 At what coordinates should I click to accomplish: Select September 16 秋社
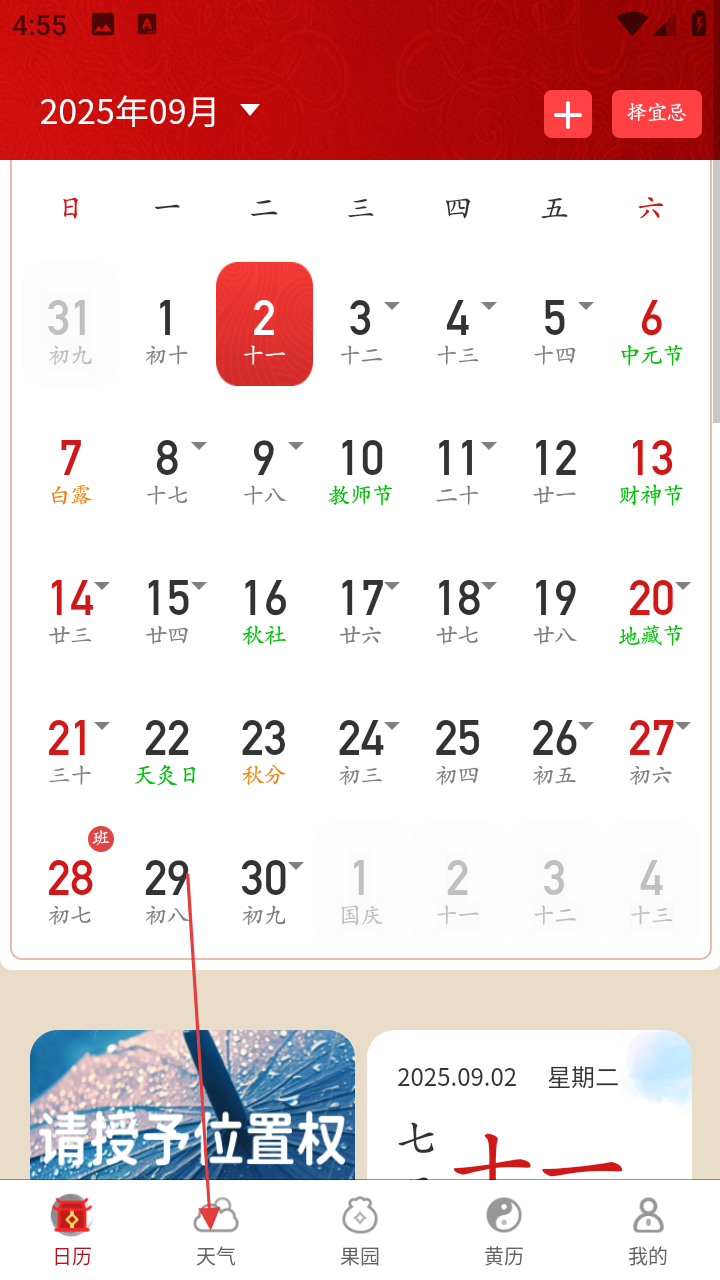(x=264, y=604)
